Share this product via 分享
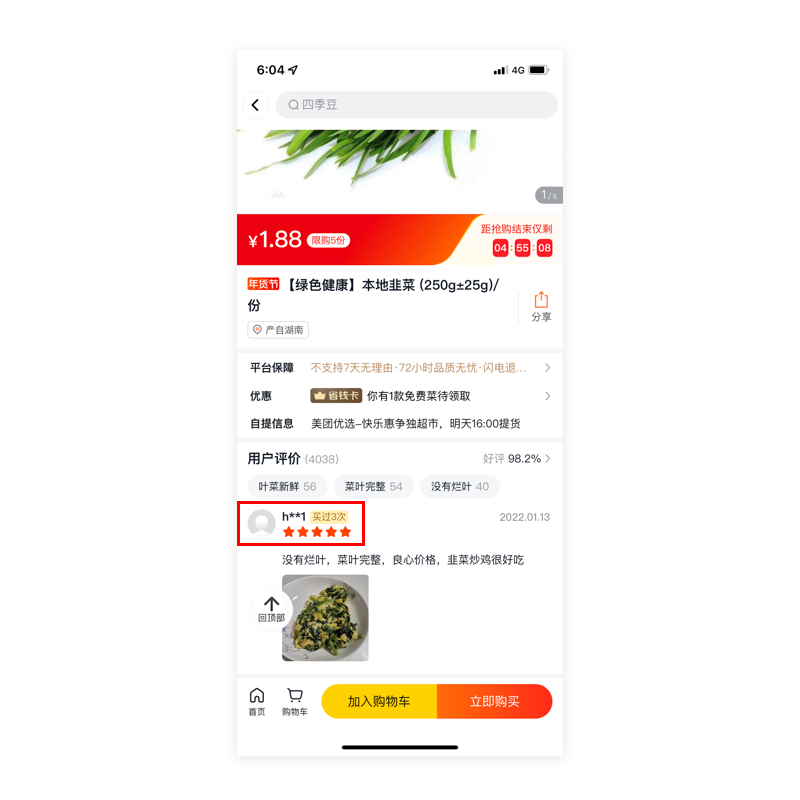 541,307
